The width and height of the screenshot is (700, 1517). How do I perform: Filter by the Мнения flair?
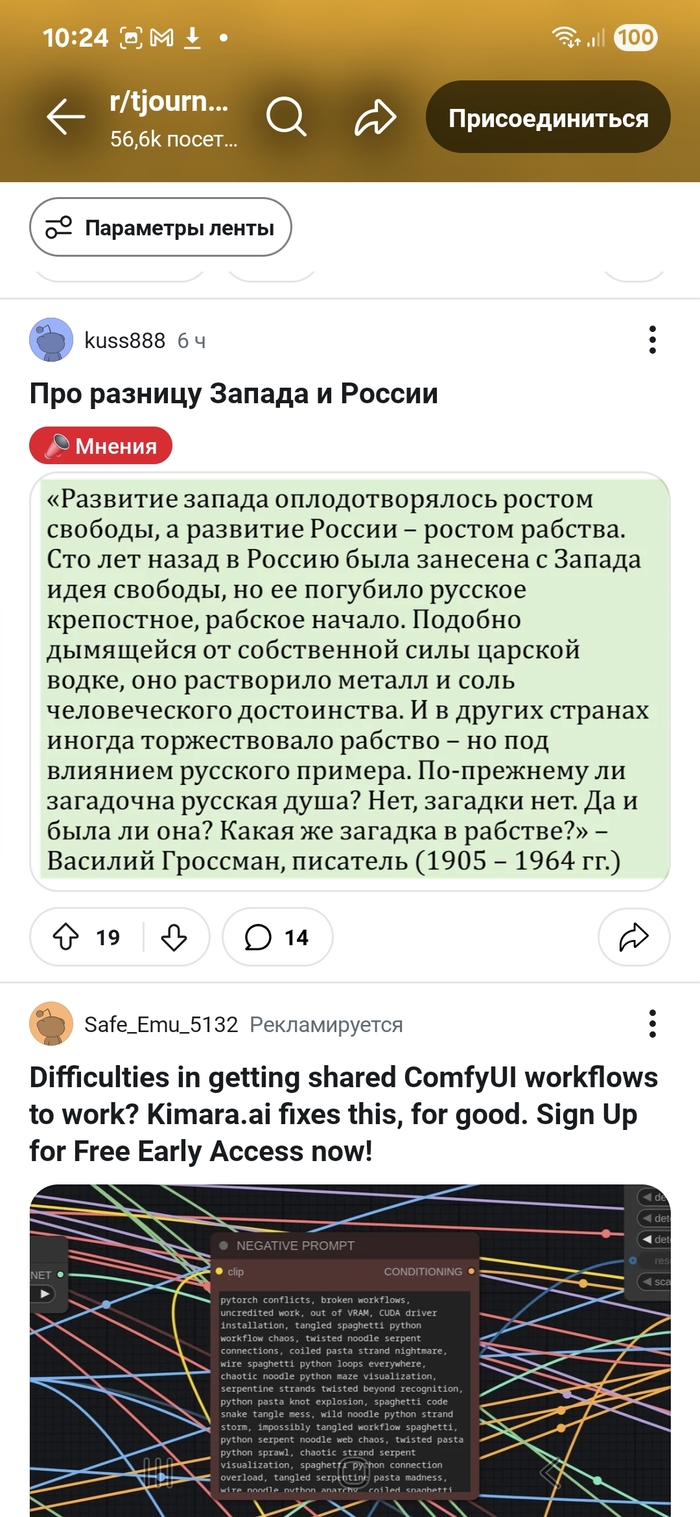[101, 446]
